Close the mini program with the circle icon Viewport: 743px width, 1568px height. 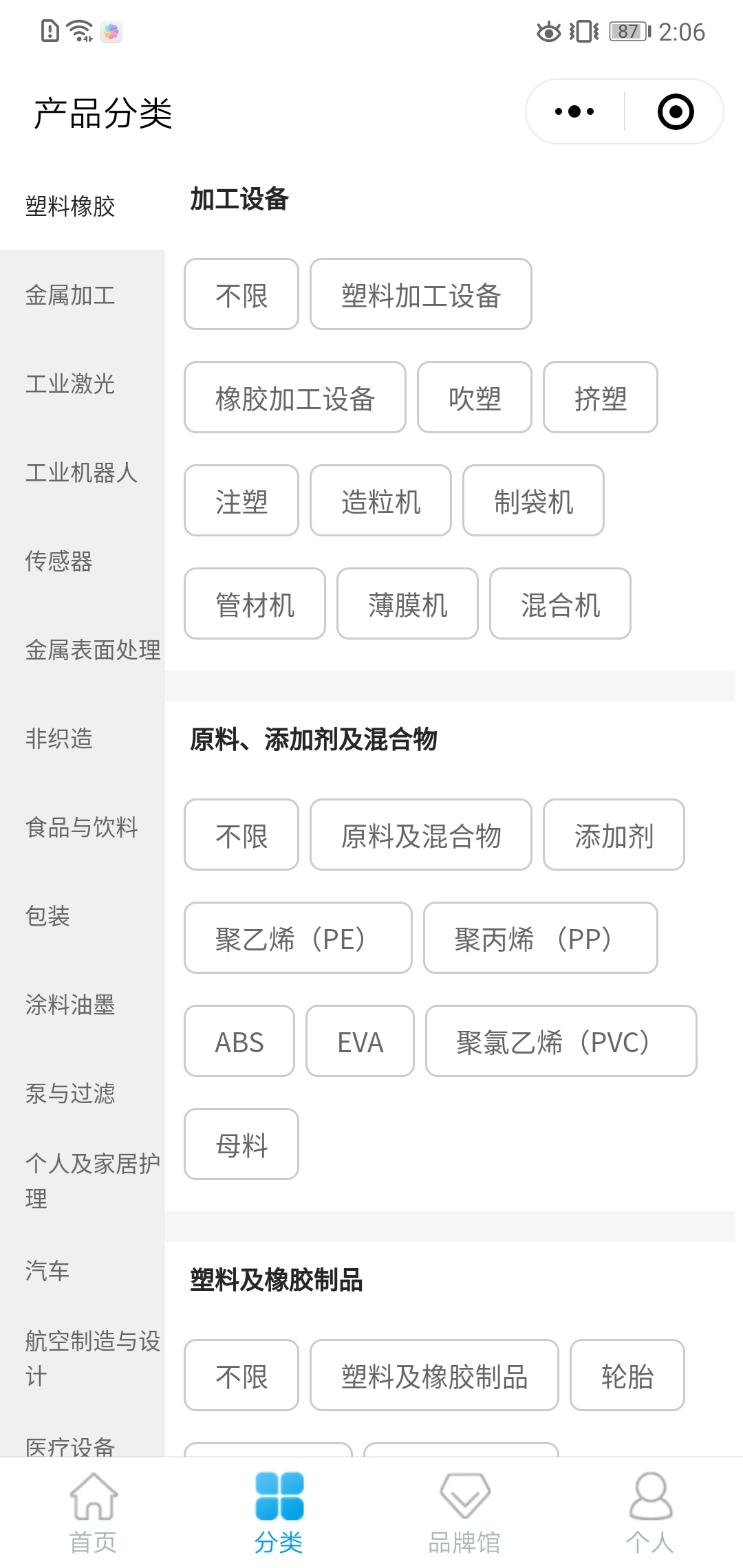tap(676, 111)
